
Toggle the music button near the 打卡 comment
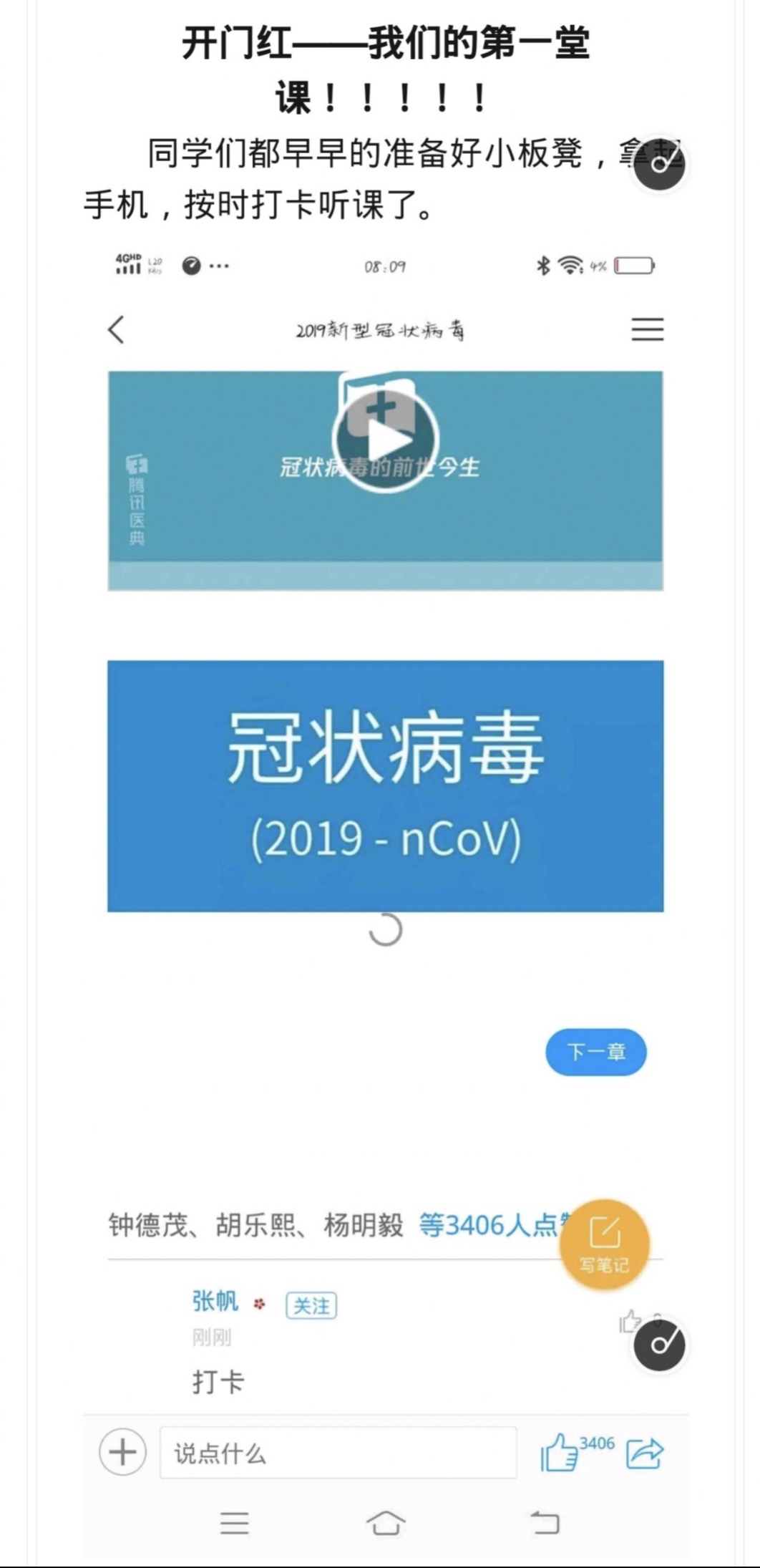(x=659, y=1345)
